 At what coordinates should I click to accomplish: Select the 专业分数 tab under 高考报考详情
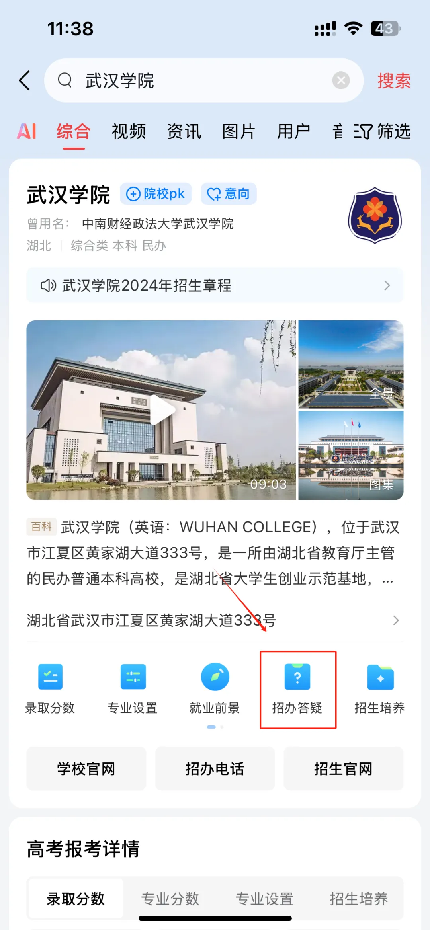click(x=170, y=899)
